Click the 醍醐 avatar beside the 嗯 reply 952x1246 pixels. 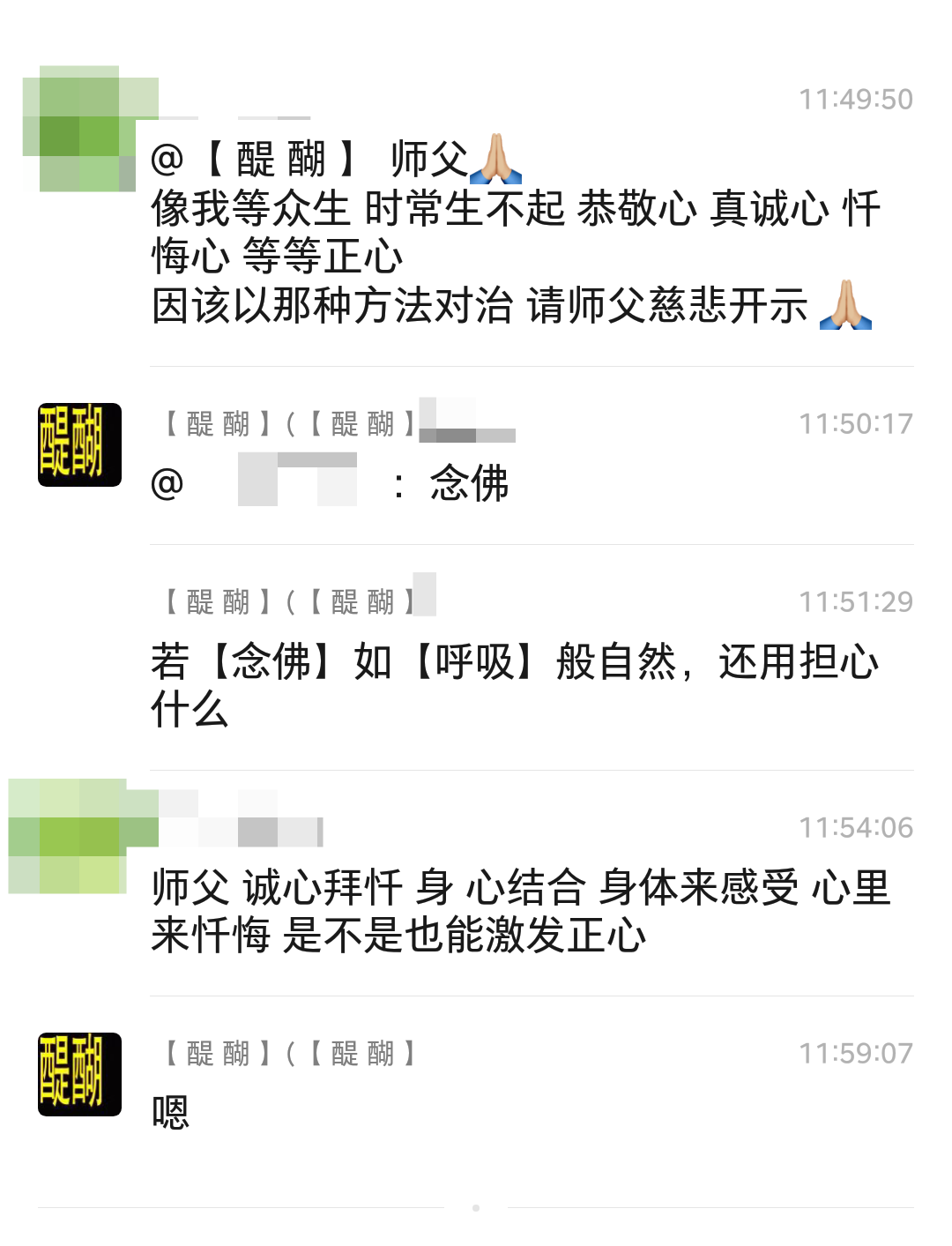78,1076
